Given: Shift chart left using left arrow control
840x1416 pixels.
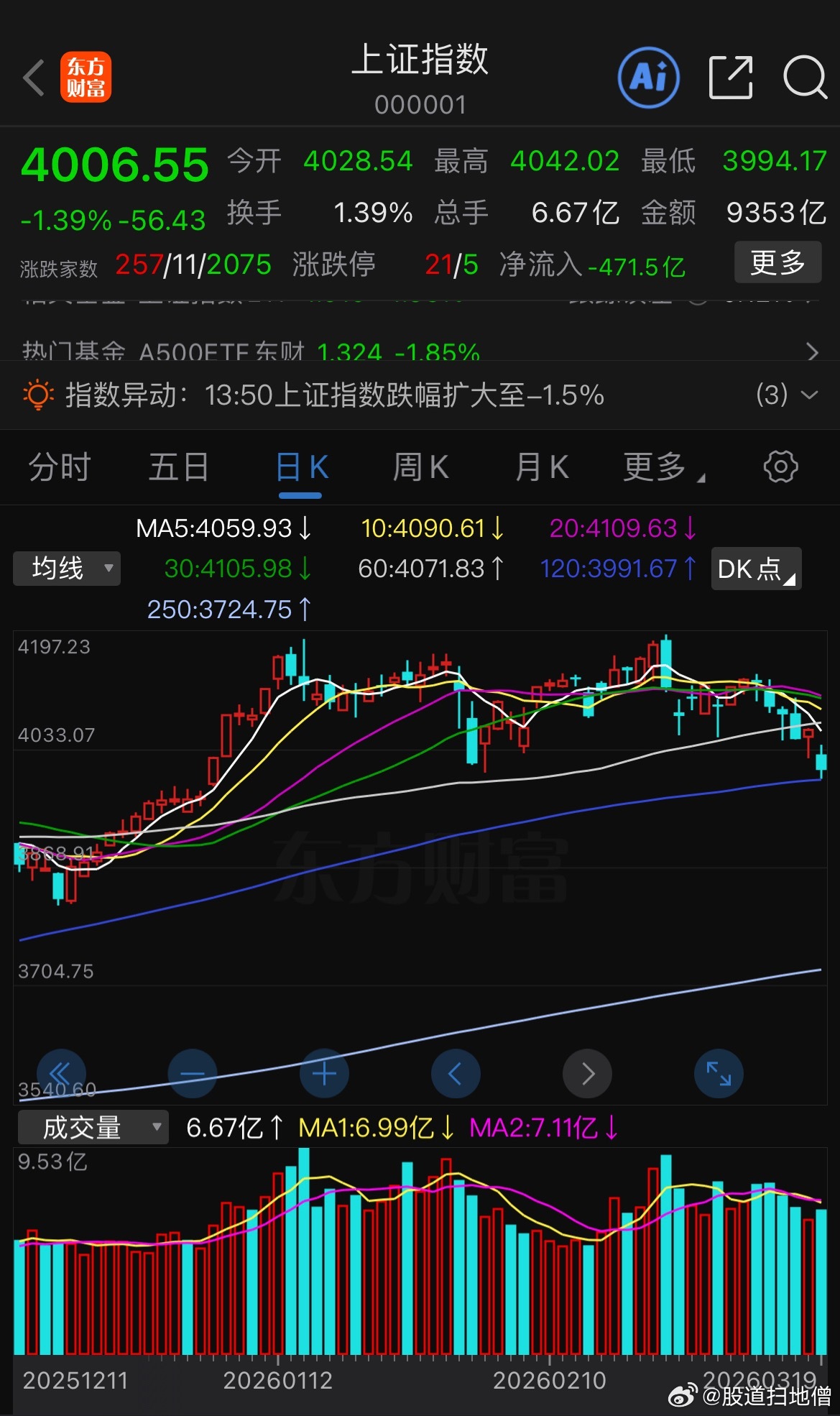Looking at the screenshot, I should click(x=456, y=1073).
